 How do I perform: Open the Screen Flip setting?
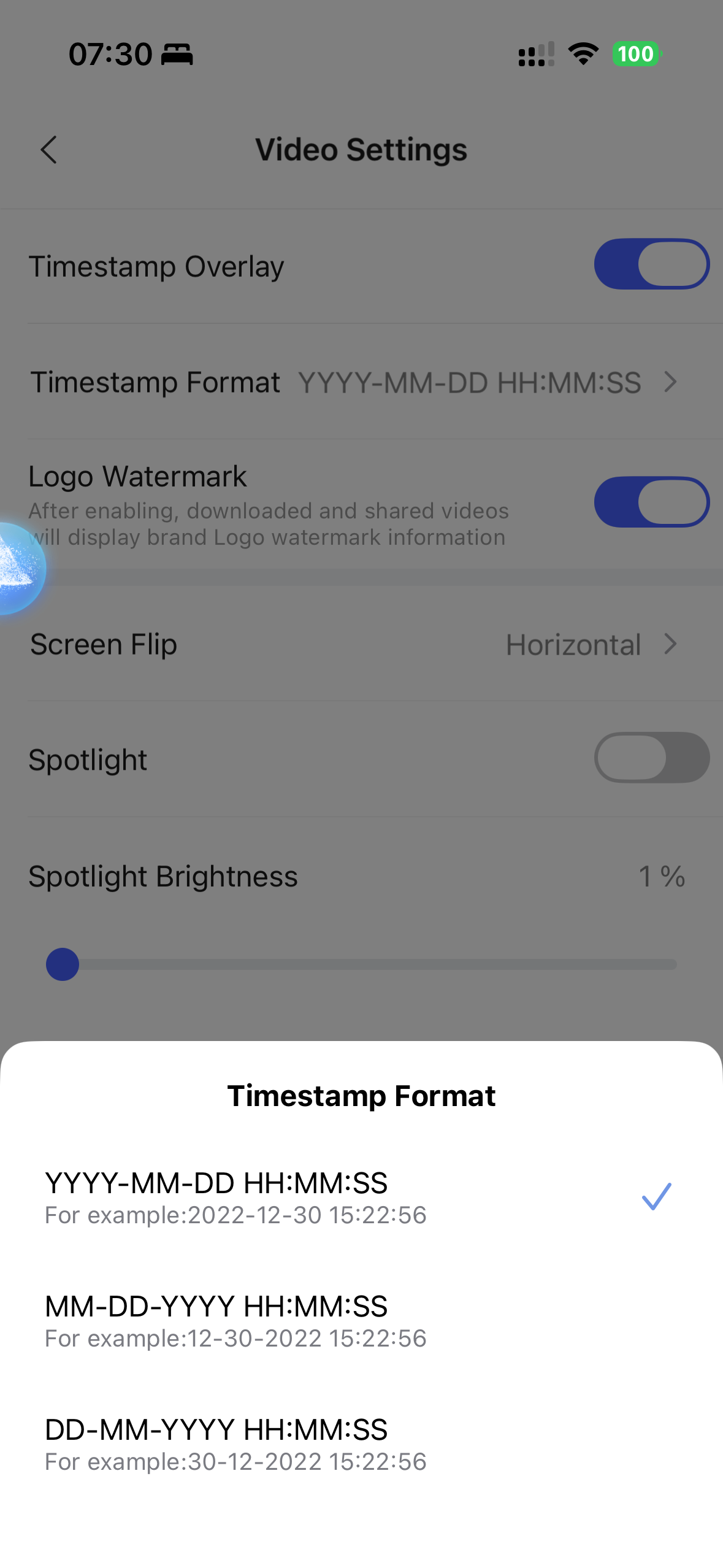coord(361,645)
